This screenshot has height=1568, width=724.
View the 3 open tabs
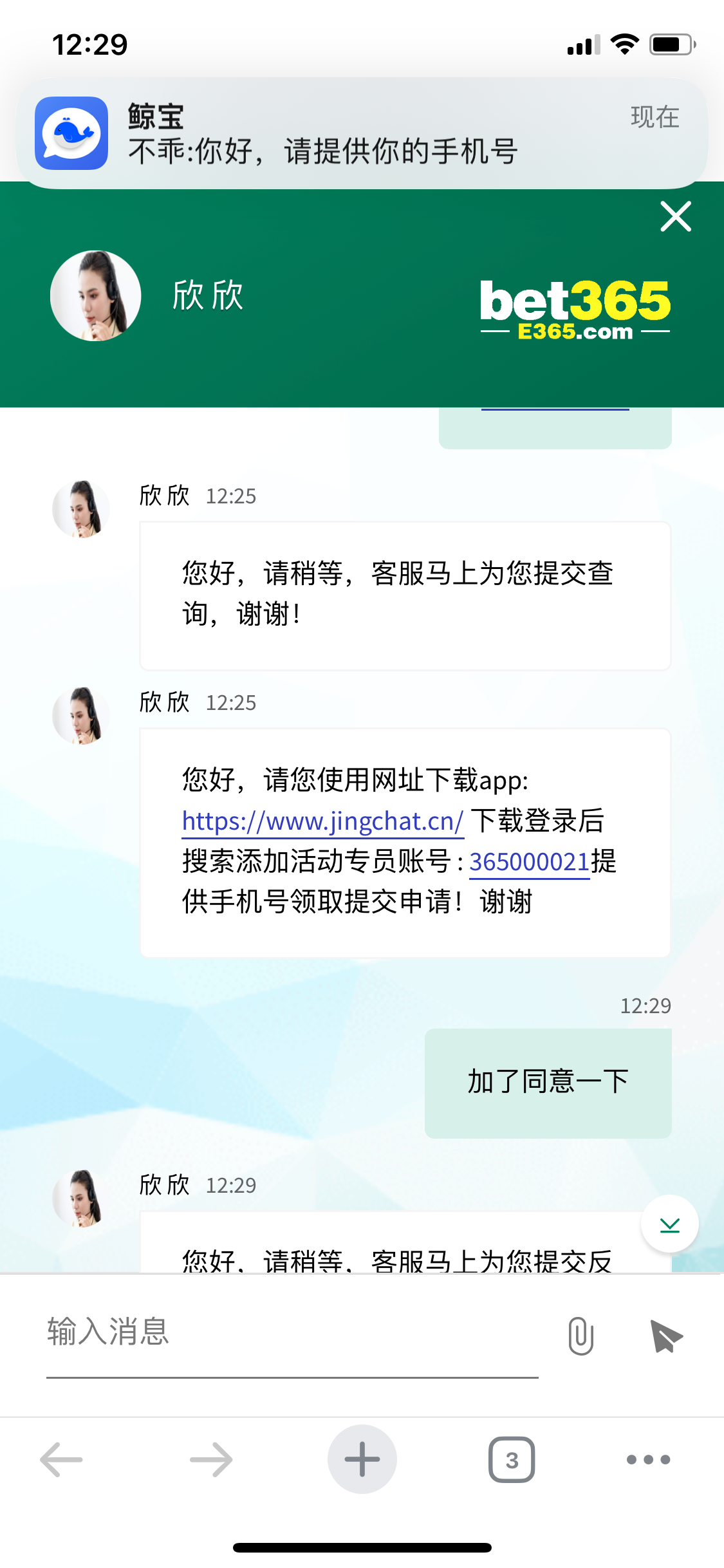pos(512,1459)
